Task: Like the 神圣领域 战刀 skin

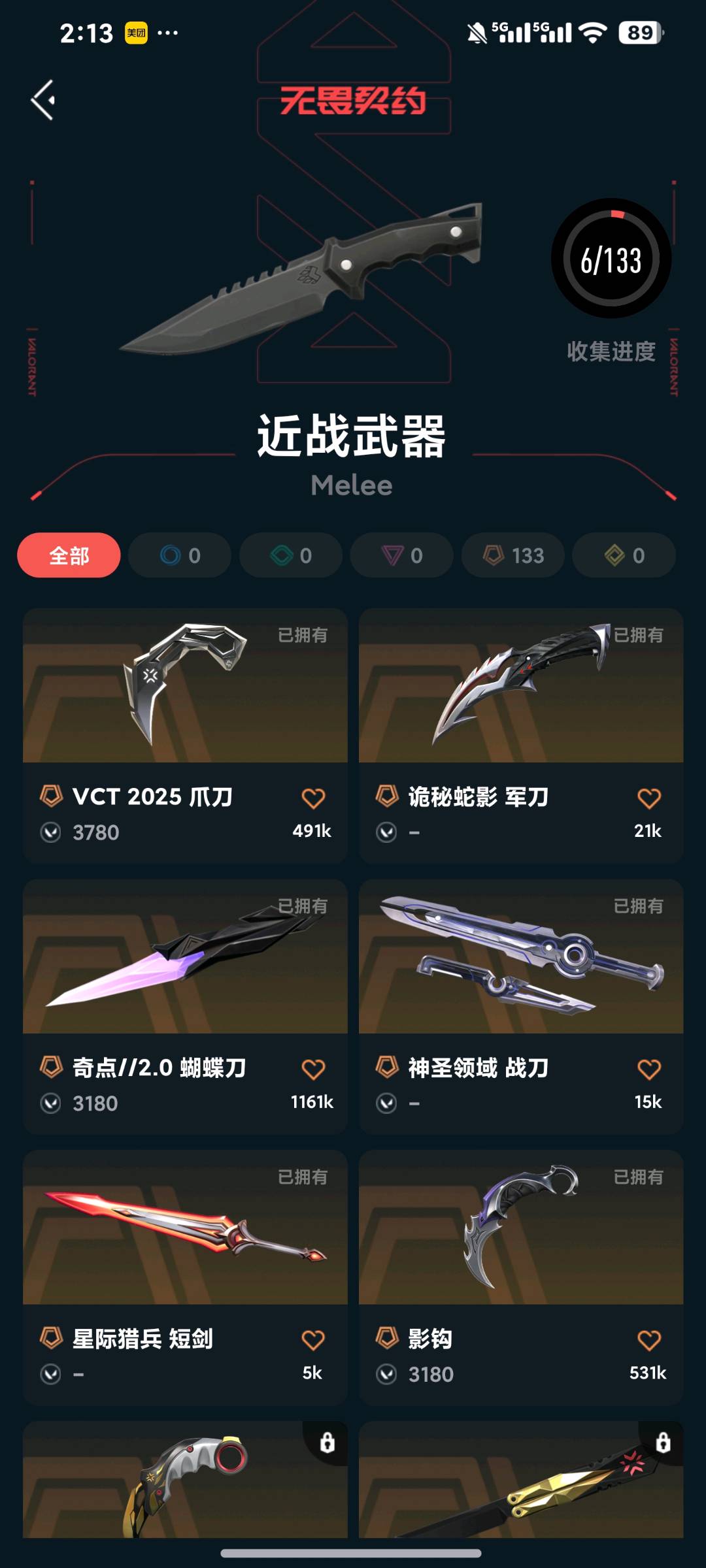Action: point(649,1069)
